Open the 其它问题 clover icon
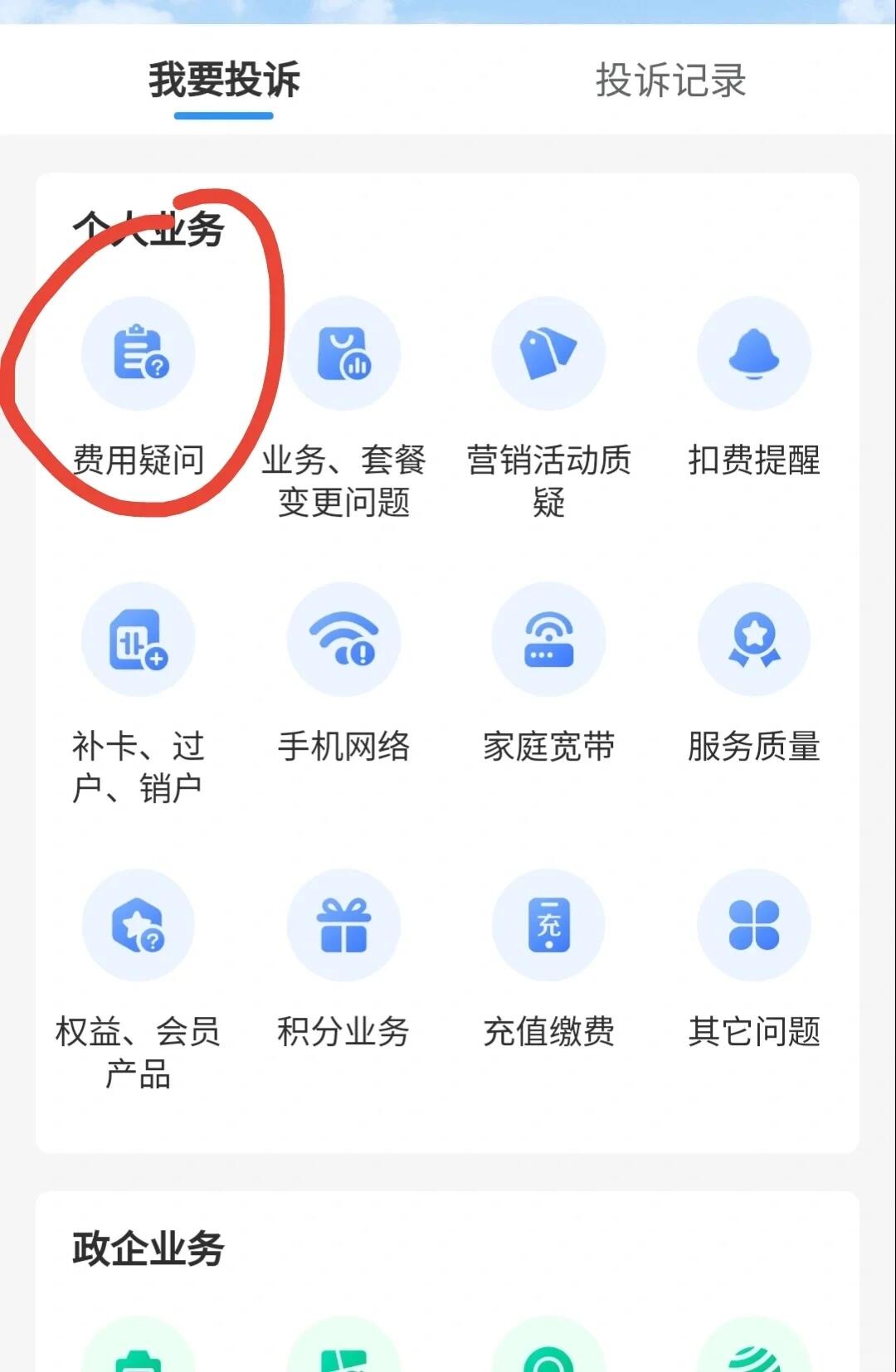The width and height of the screenshot is (896, 1372). coord(753,926)
